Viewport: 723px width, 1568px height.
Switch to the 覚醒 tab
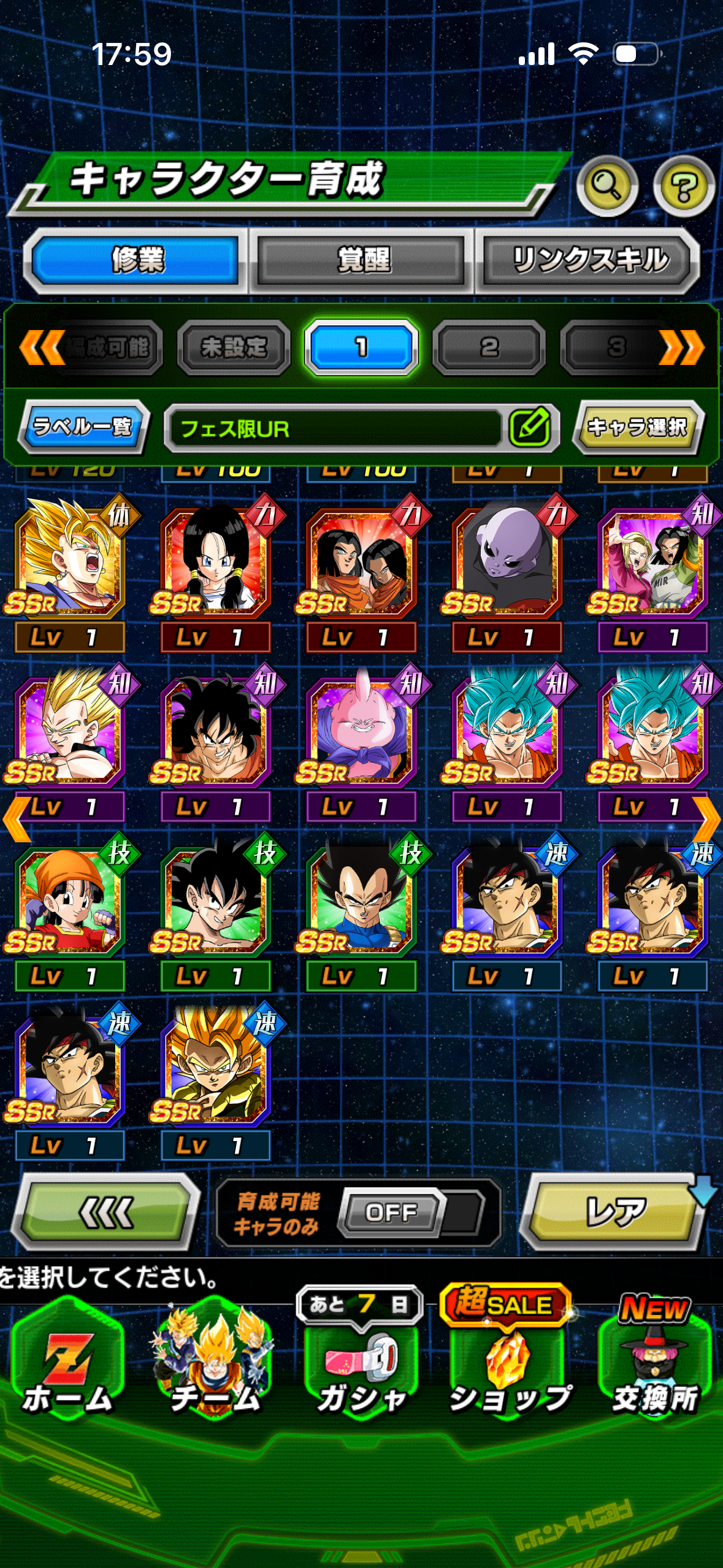click(362, 260)
